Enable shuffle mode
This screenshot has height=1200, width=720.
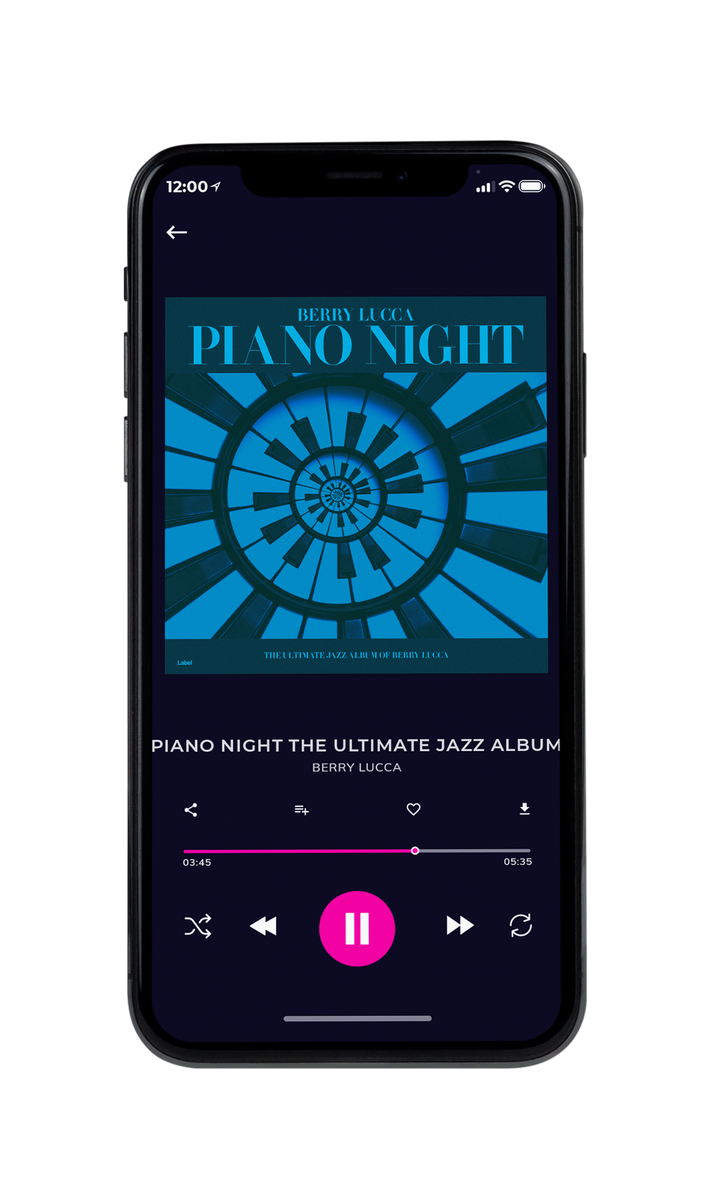point(198,926)
